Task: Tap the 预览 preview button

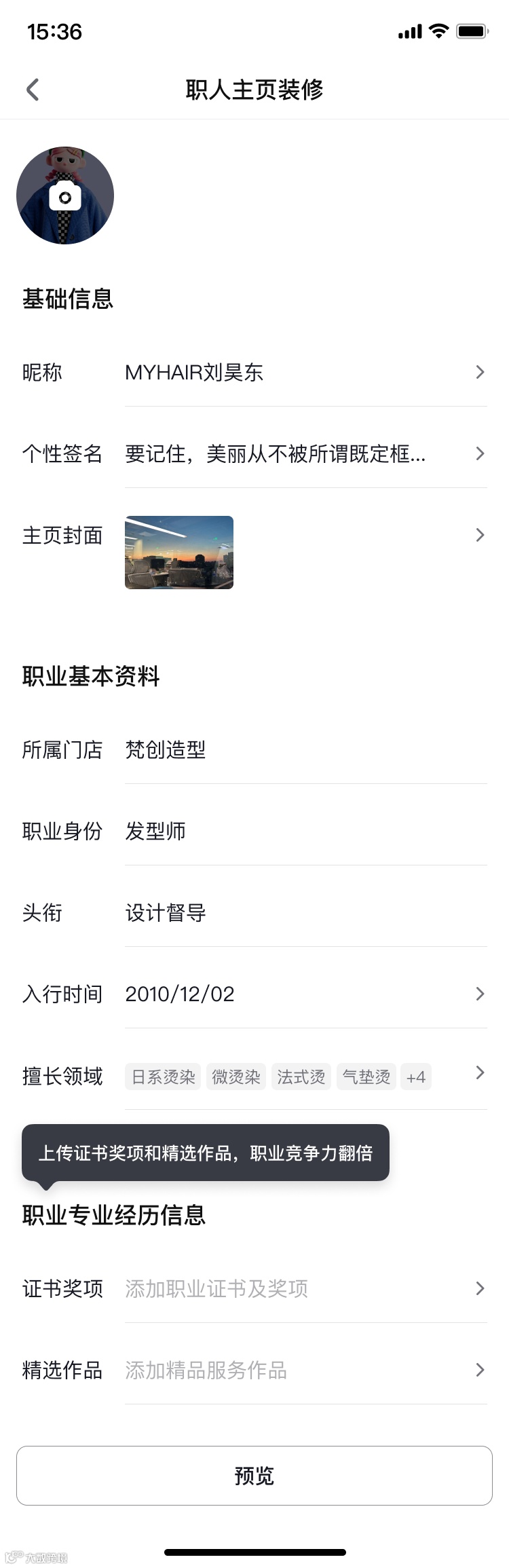Action: click(254, 1475)
